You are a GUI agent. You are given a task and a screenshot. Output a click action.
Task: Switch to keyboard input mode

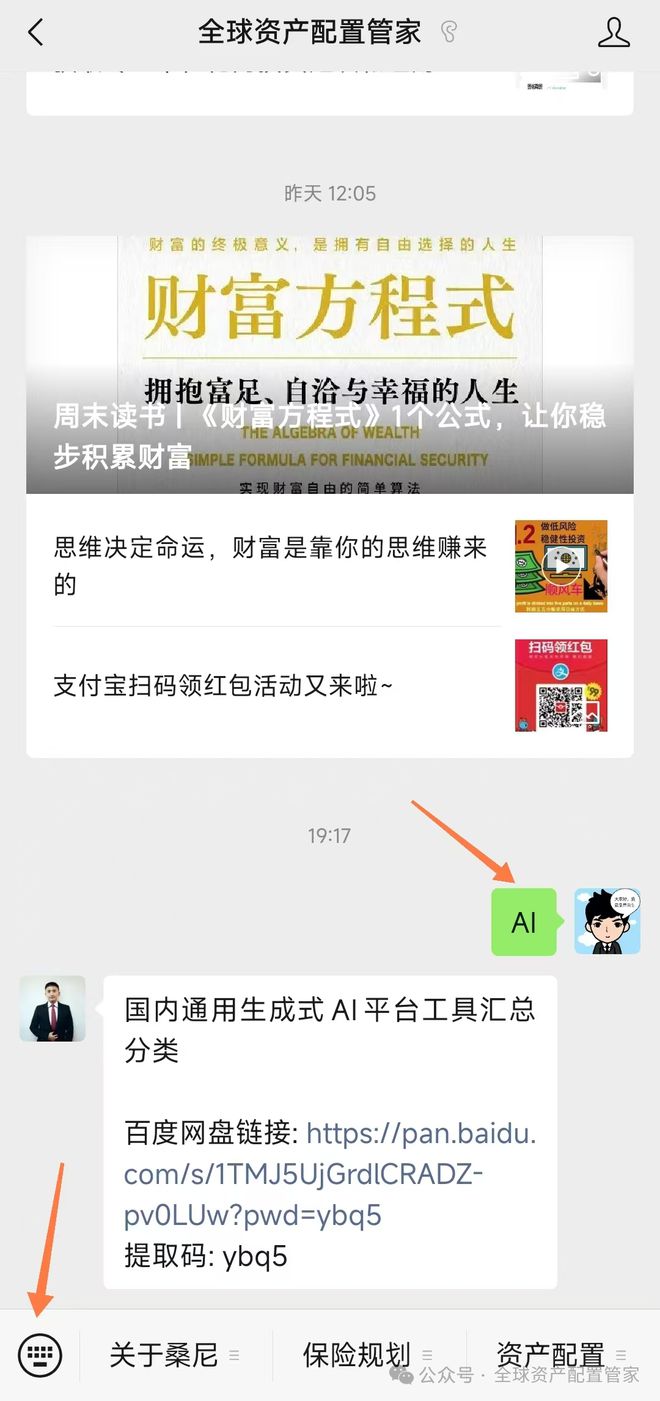(x=40, y=1355)
